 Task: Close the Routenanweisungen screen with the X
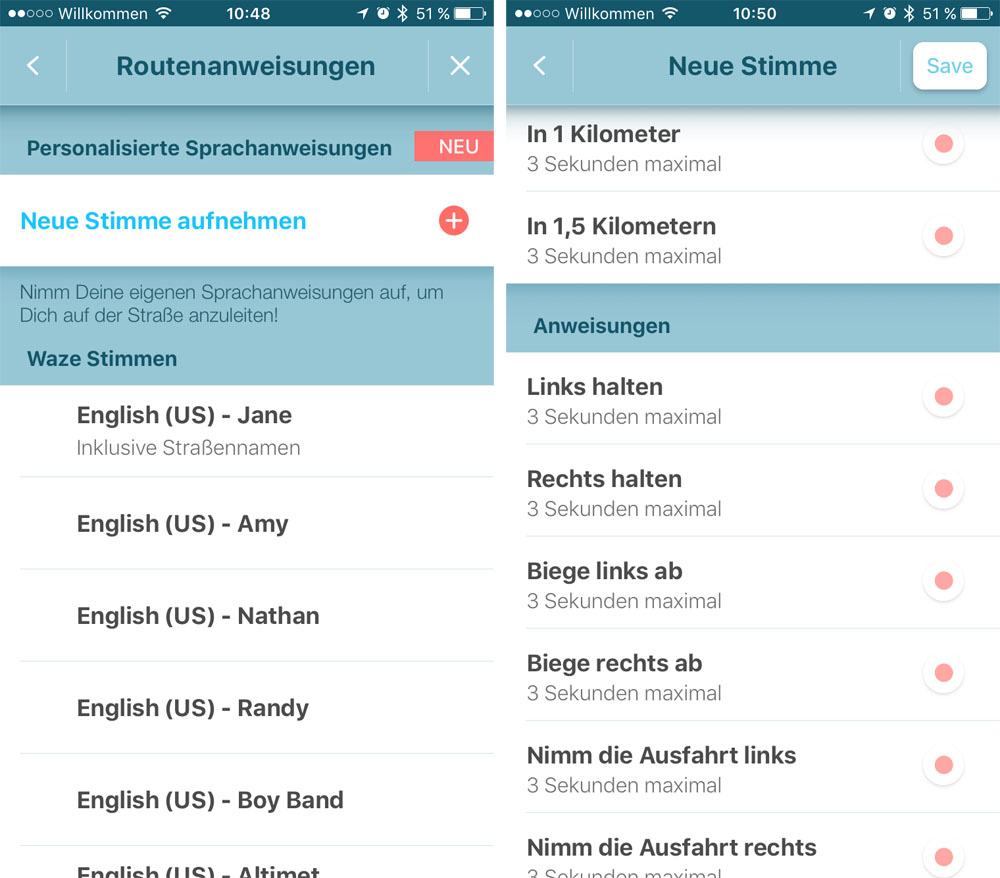click(x=459, y=66)
